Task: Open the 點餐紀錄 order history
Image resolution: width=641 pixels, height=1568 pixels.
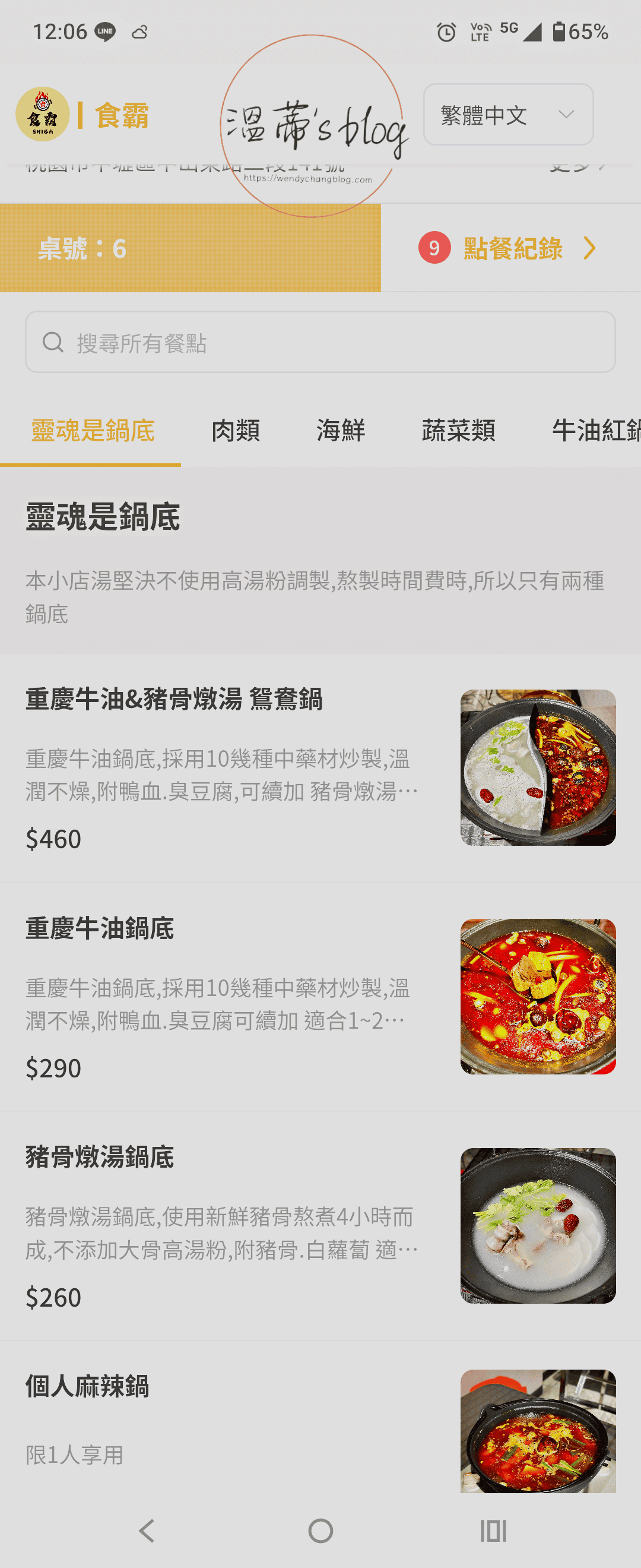Action: [511, 248]
